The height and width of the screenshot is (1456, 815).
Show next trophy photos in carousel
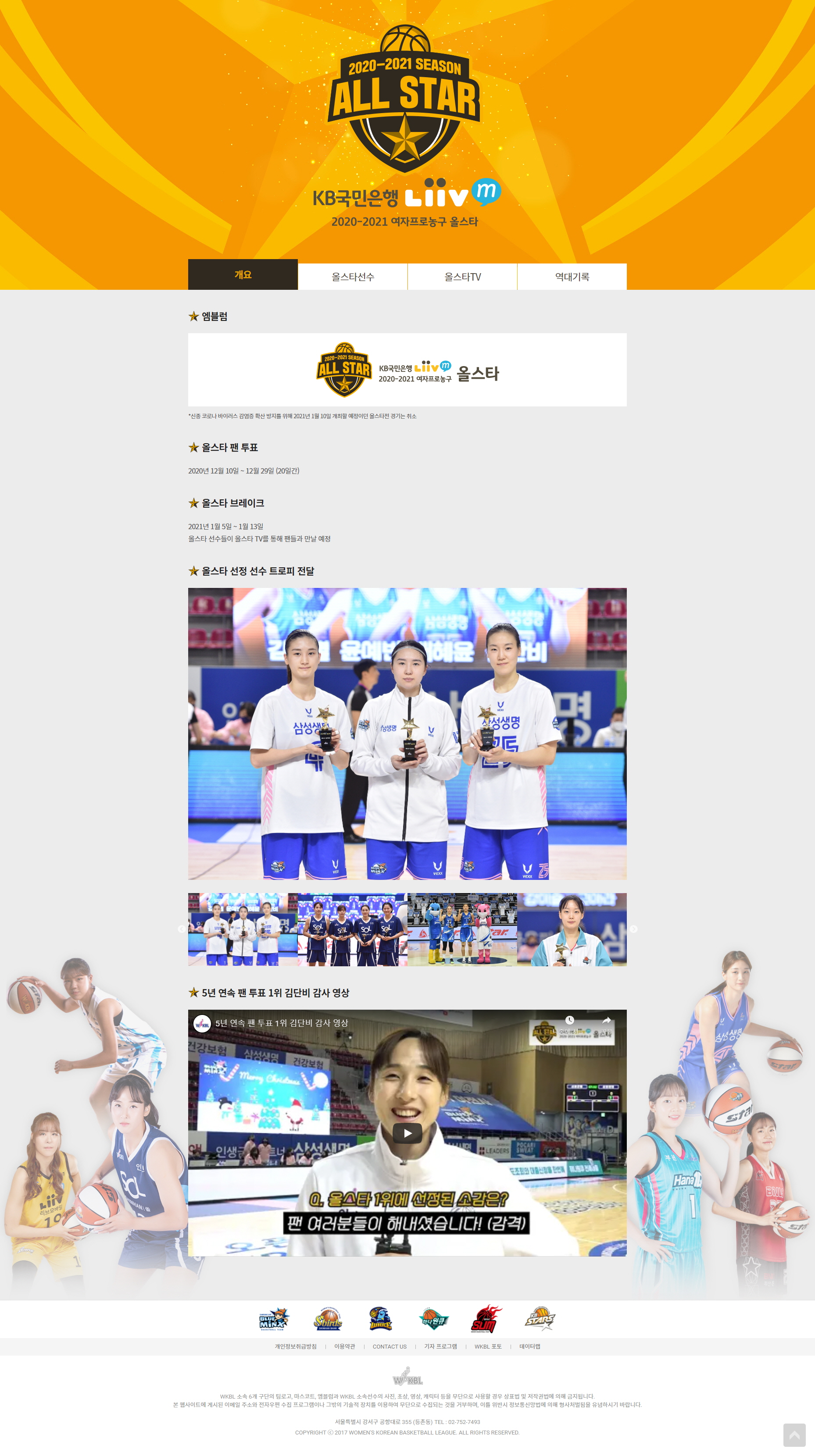tap(633, 929)
